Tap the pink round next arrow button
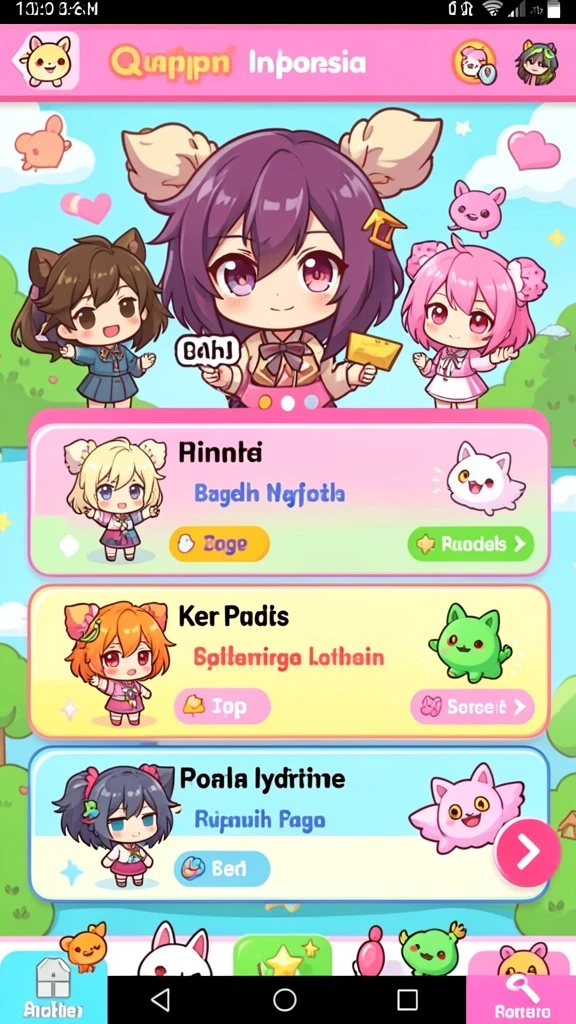Viewport: 576px width, 1024px height. [x=528, y=852]
